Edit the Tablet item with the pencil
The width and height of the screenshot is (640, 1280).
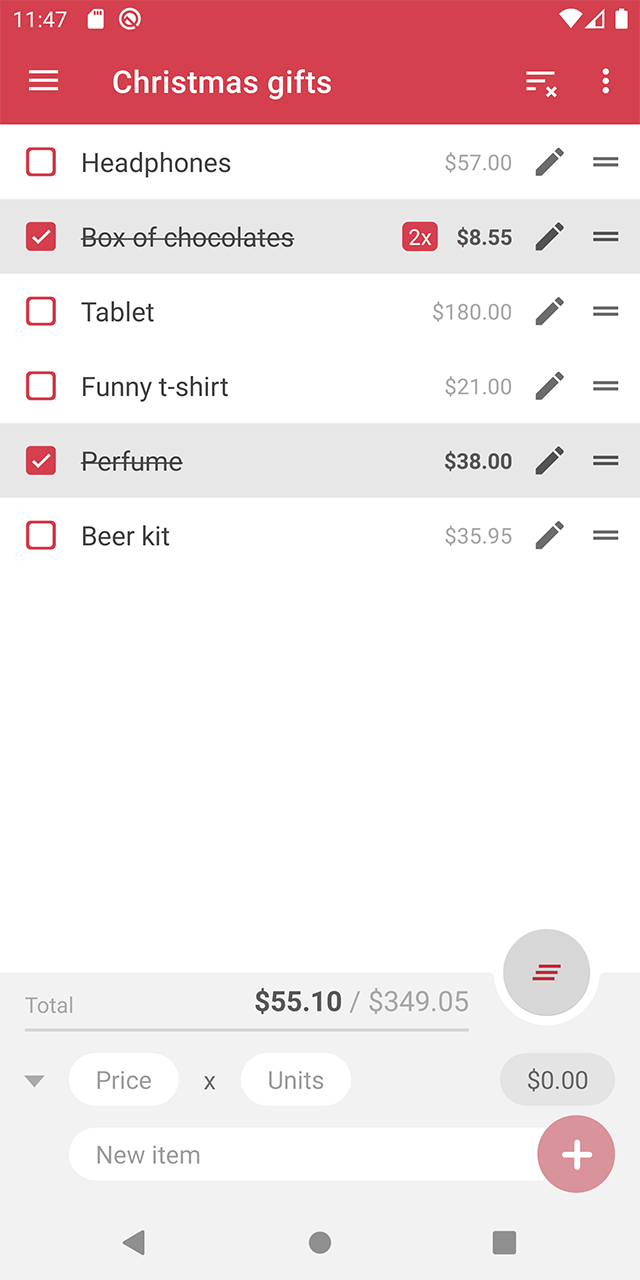pos(549,312)
